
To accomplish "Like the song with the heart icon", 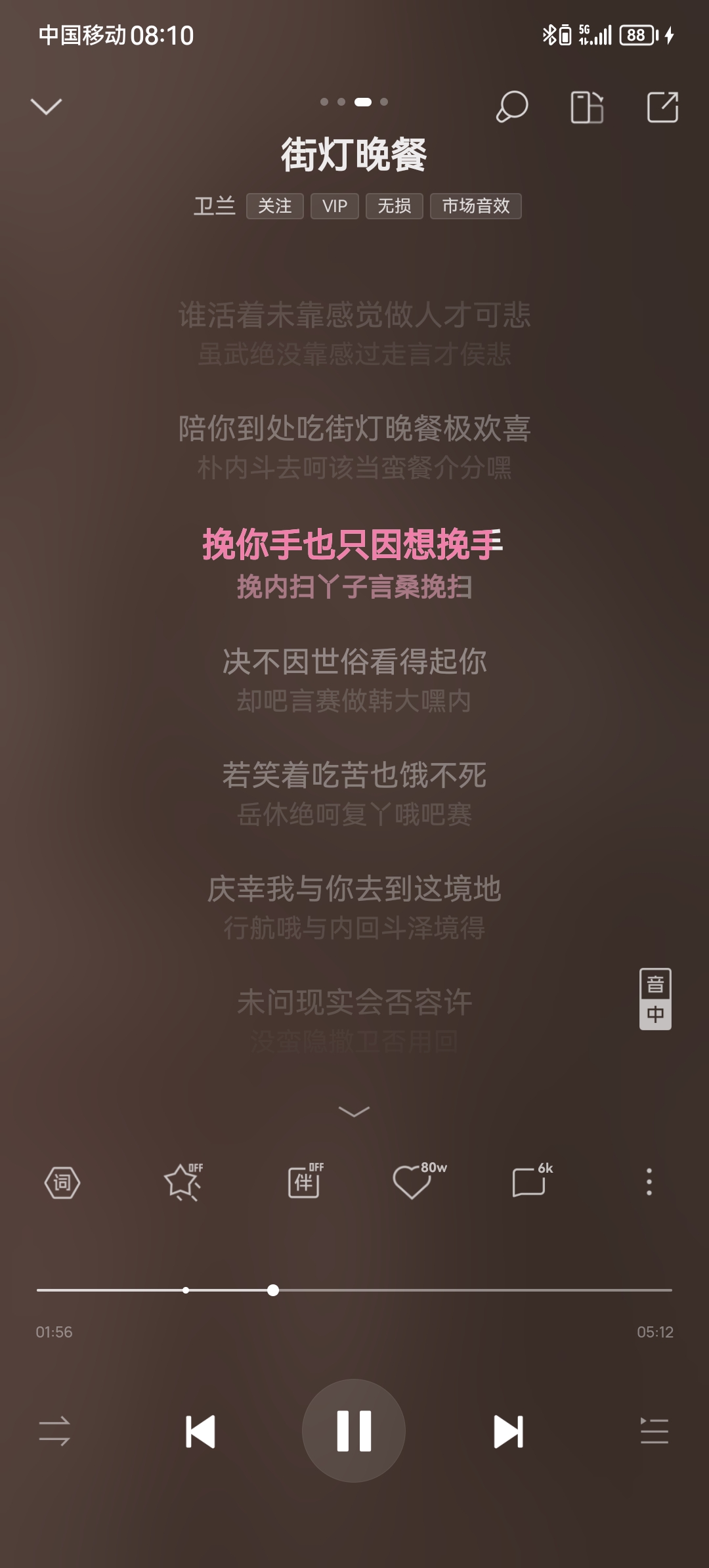I will pos(413,1183).
